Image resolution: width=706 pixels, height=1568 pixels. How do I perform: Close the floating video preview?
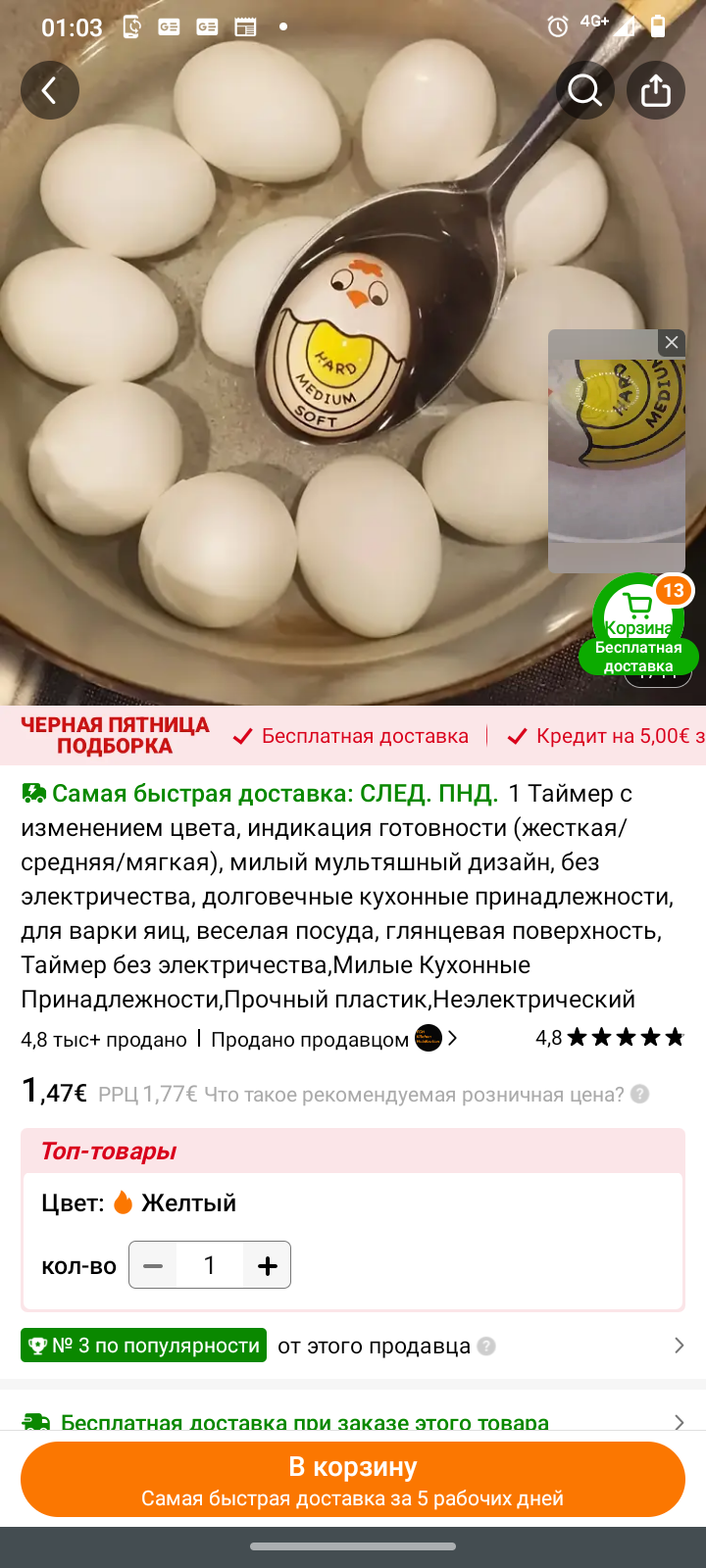coord(671,342)
